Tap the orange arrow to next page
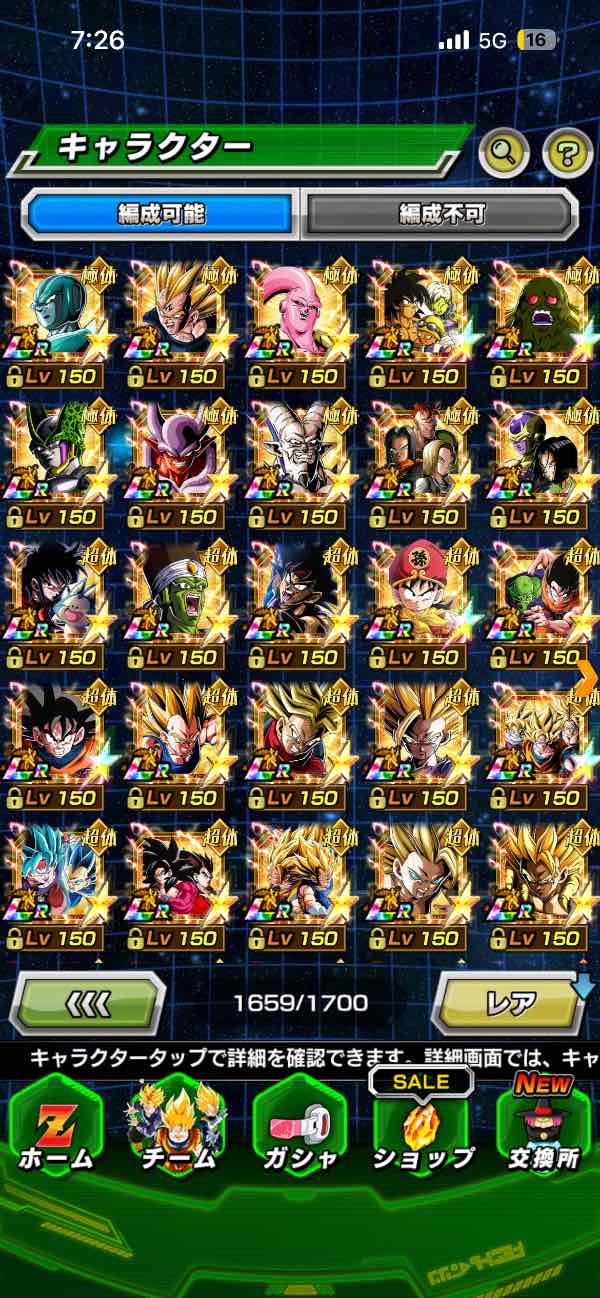 coord(587,676)
